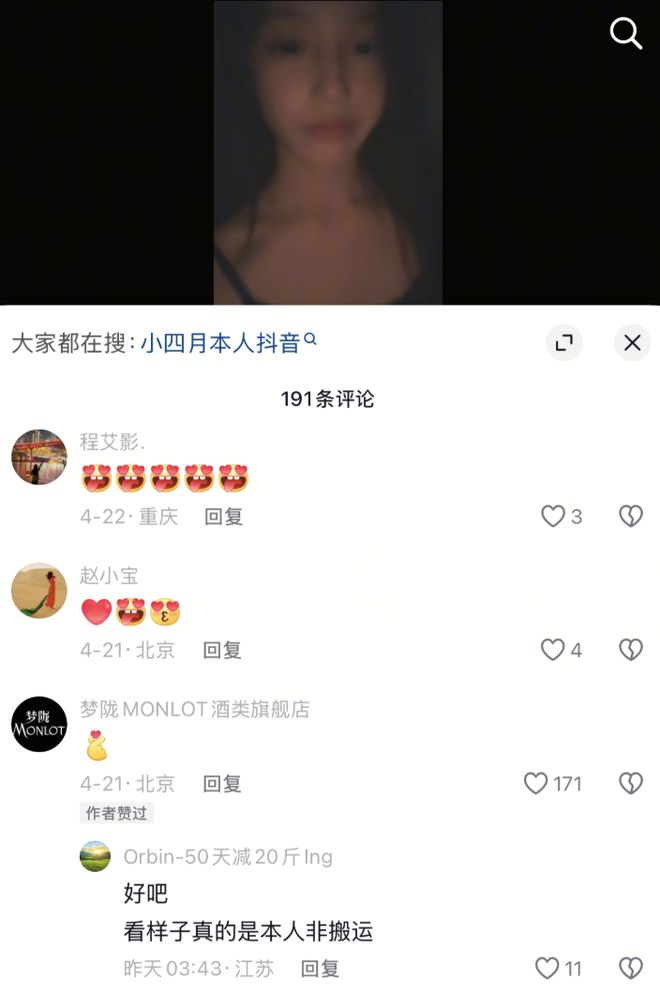Image resolution: width=660 pixels, height=992 pixels.
Task: Like Orbin's reply comment
Action: pos(547,968)
